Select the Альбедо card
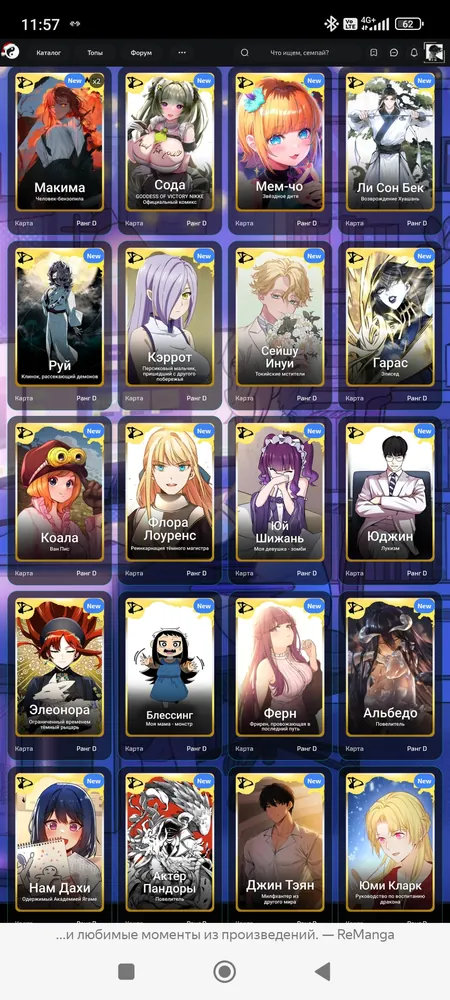450x1000 pixels. 390,675
